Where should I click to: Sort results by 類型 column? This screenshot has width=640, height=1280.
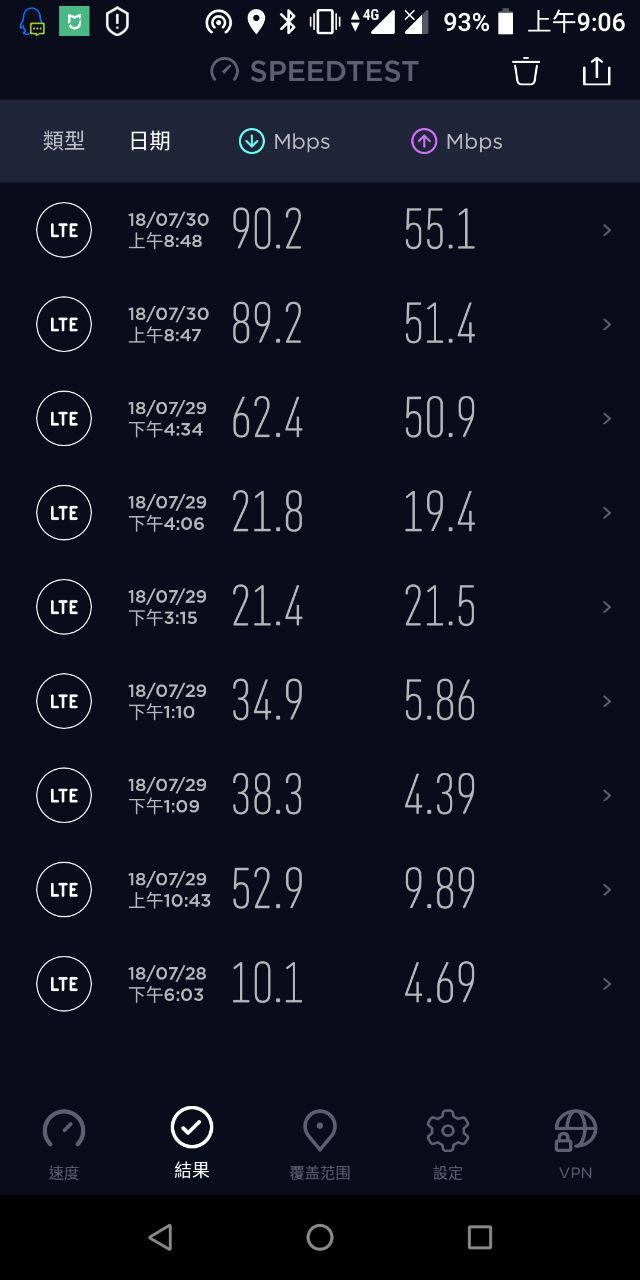(64, 141)
